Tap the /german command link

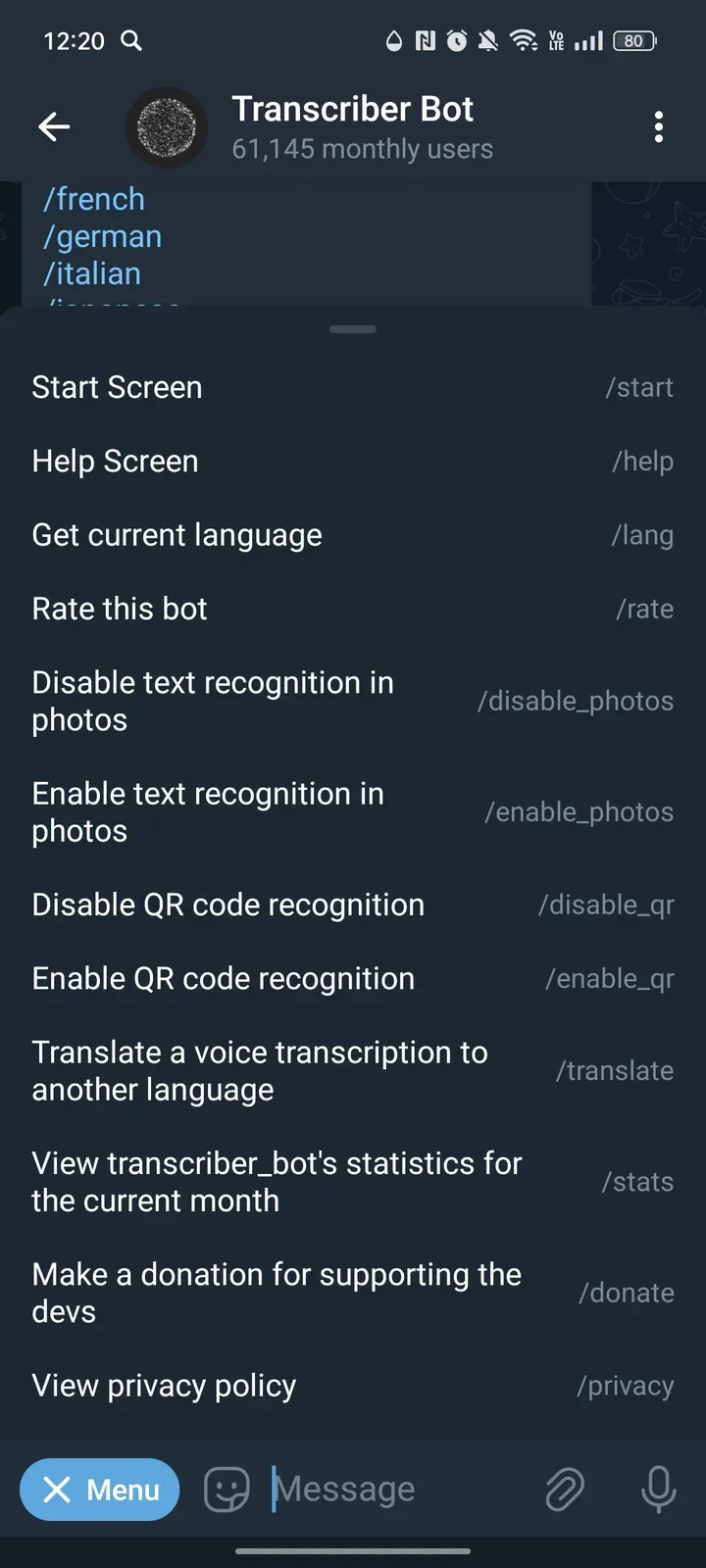pyautogui.click(x=102, y=236)
